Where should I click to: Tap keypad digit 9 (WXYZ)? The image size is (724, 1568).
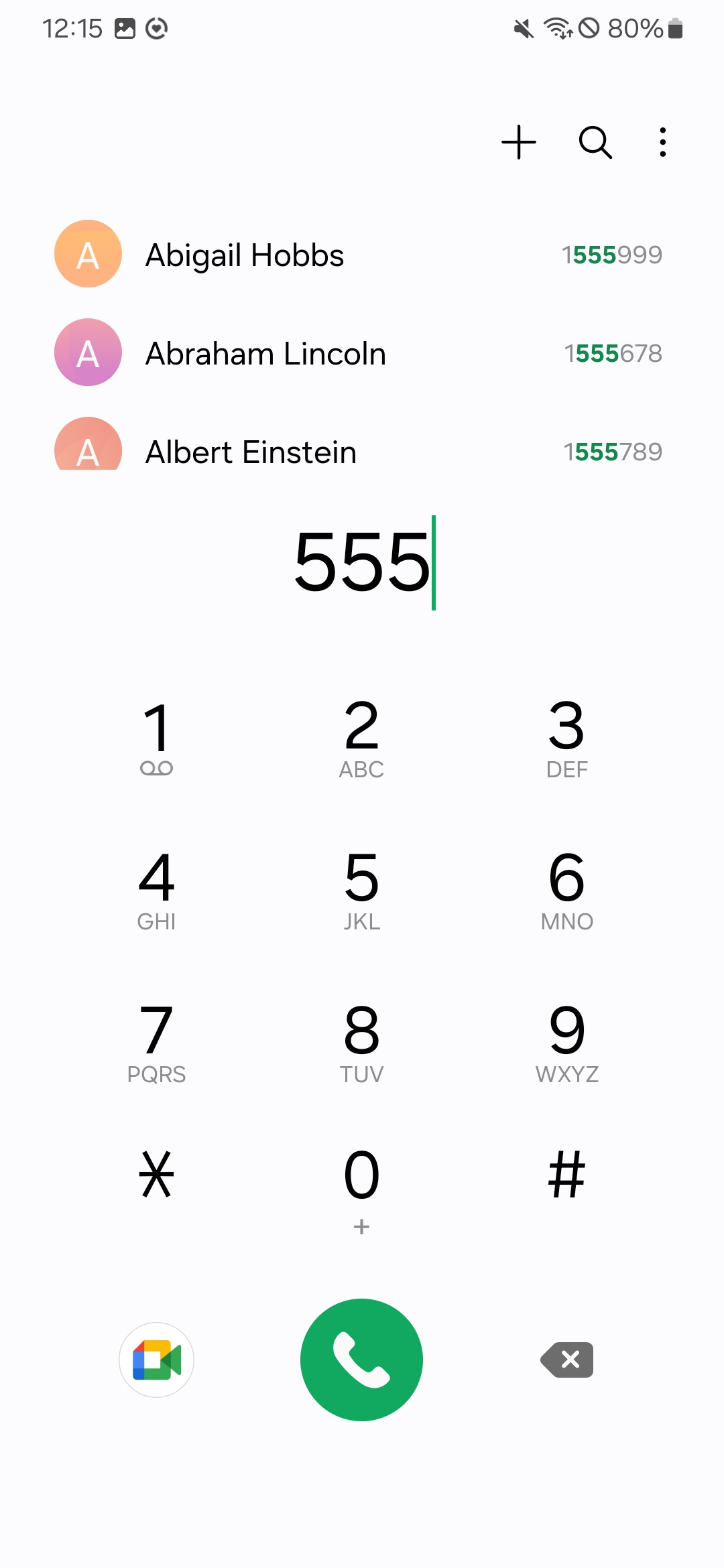pos(567,1042)
